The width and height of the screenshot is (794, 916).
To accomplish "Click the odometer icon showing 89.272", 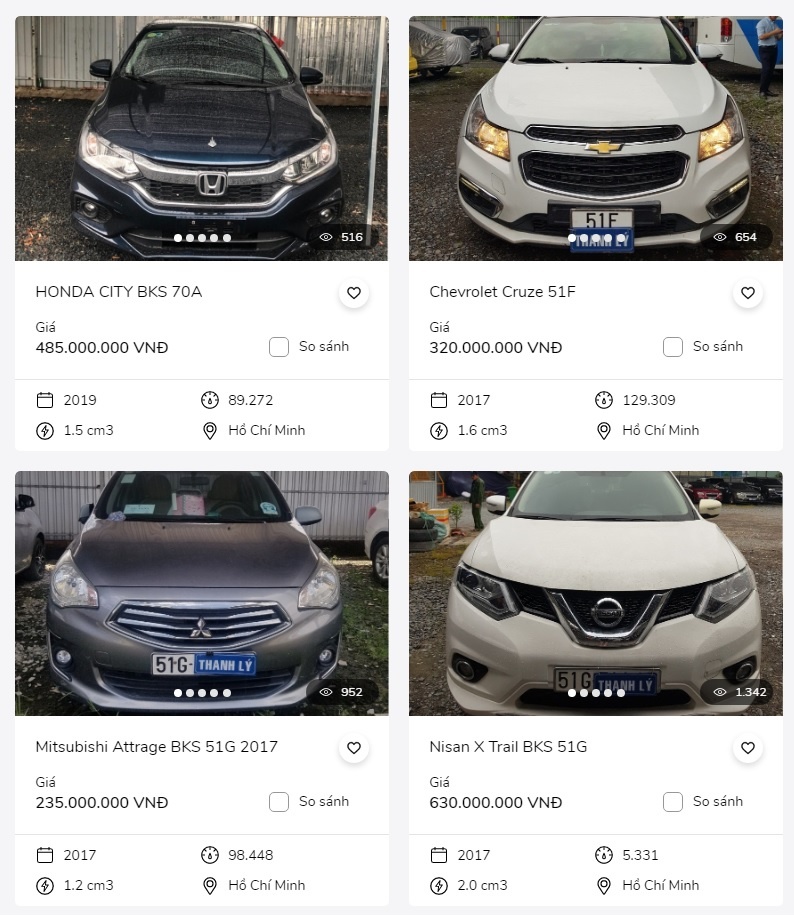I will coord(210,400).
